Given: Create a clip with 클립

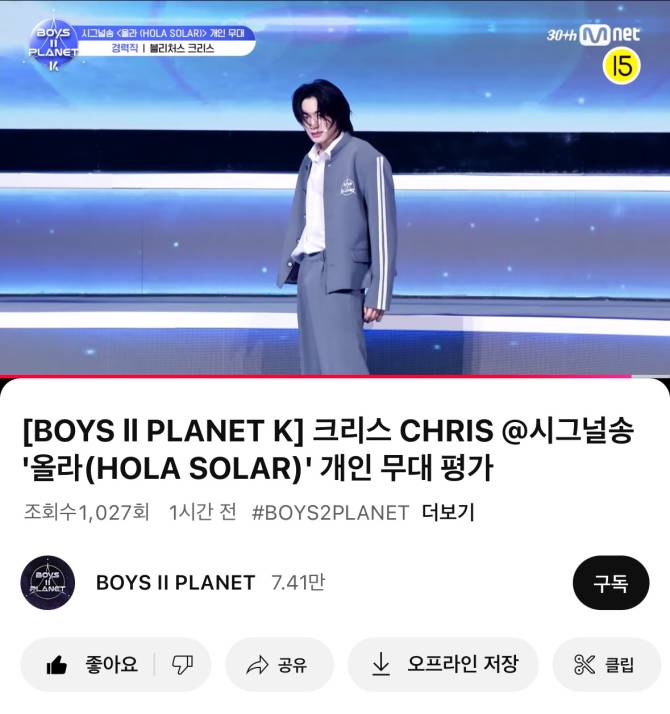Looking at the screenshot, I should pyautogui.click(x=605, y=664).
